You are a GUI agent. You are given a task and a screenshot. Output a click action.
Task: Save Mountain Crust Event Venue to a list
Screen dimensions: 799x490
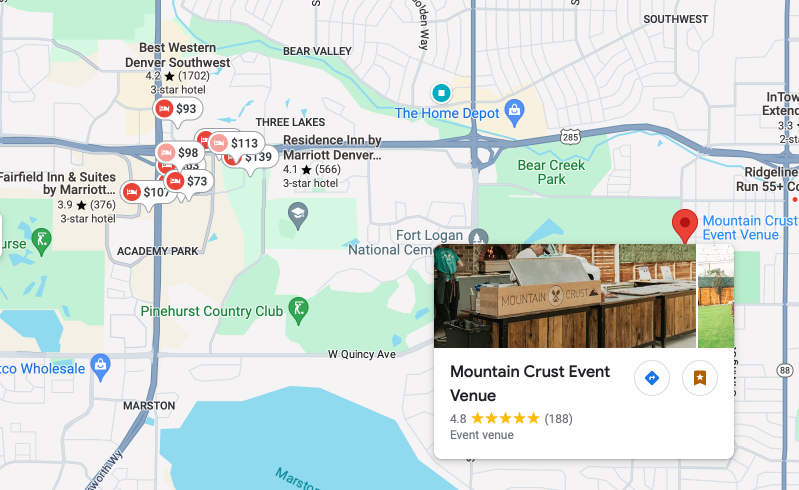[x=700, y=378]
